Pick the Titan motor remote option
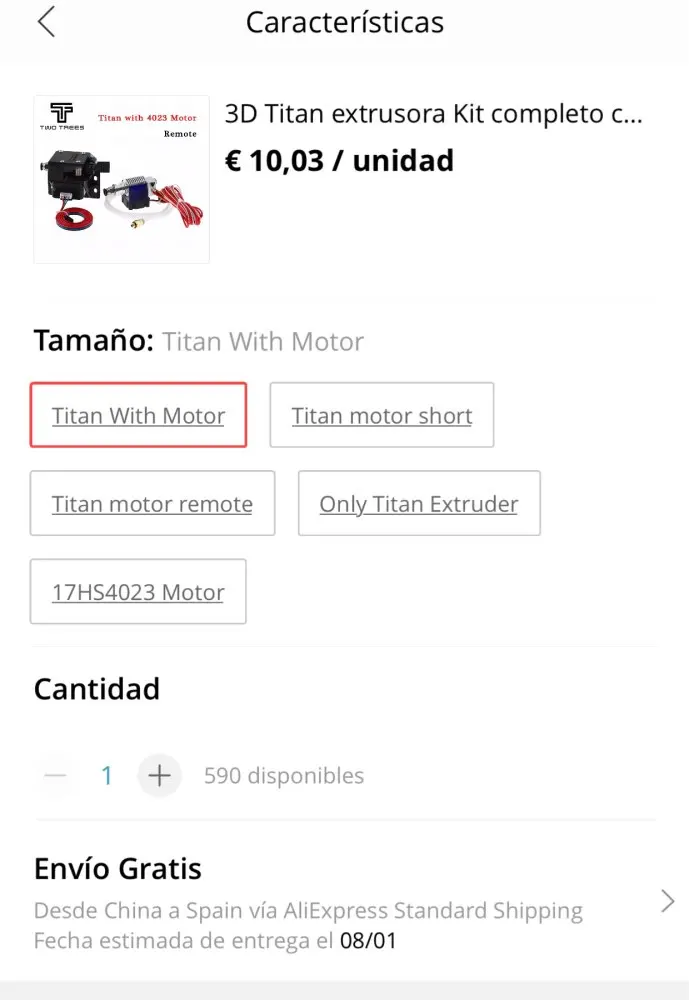This screenshot has height=1000, width=689. tap(152, 503)
